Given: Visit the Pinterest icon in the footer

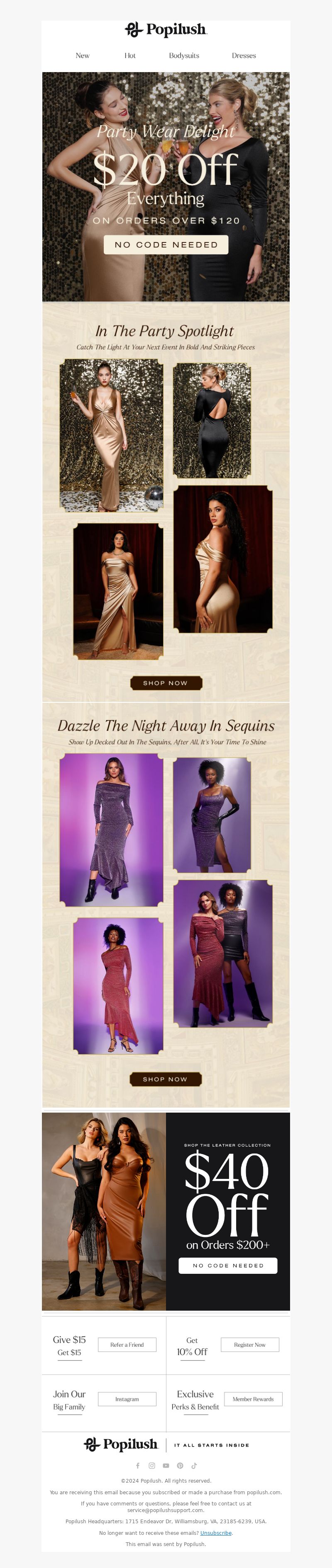Looking at the screenshot, I should (x=180, y=1466).
